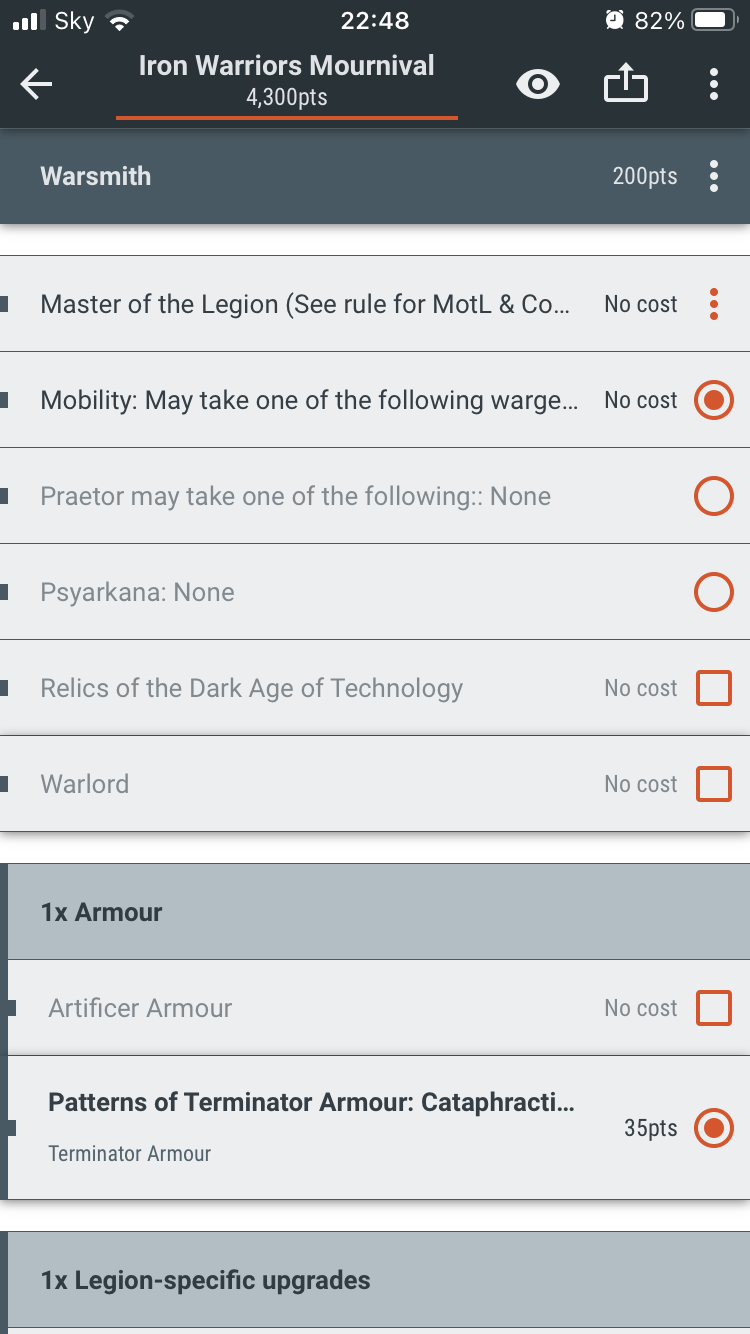Check the Relics of the Dark Age checkbox
The height and width of the screenshot is (1334, 750).
tap(714, 688)
